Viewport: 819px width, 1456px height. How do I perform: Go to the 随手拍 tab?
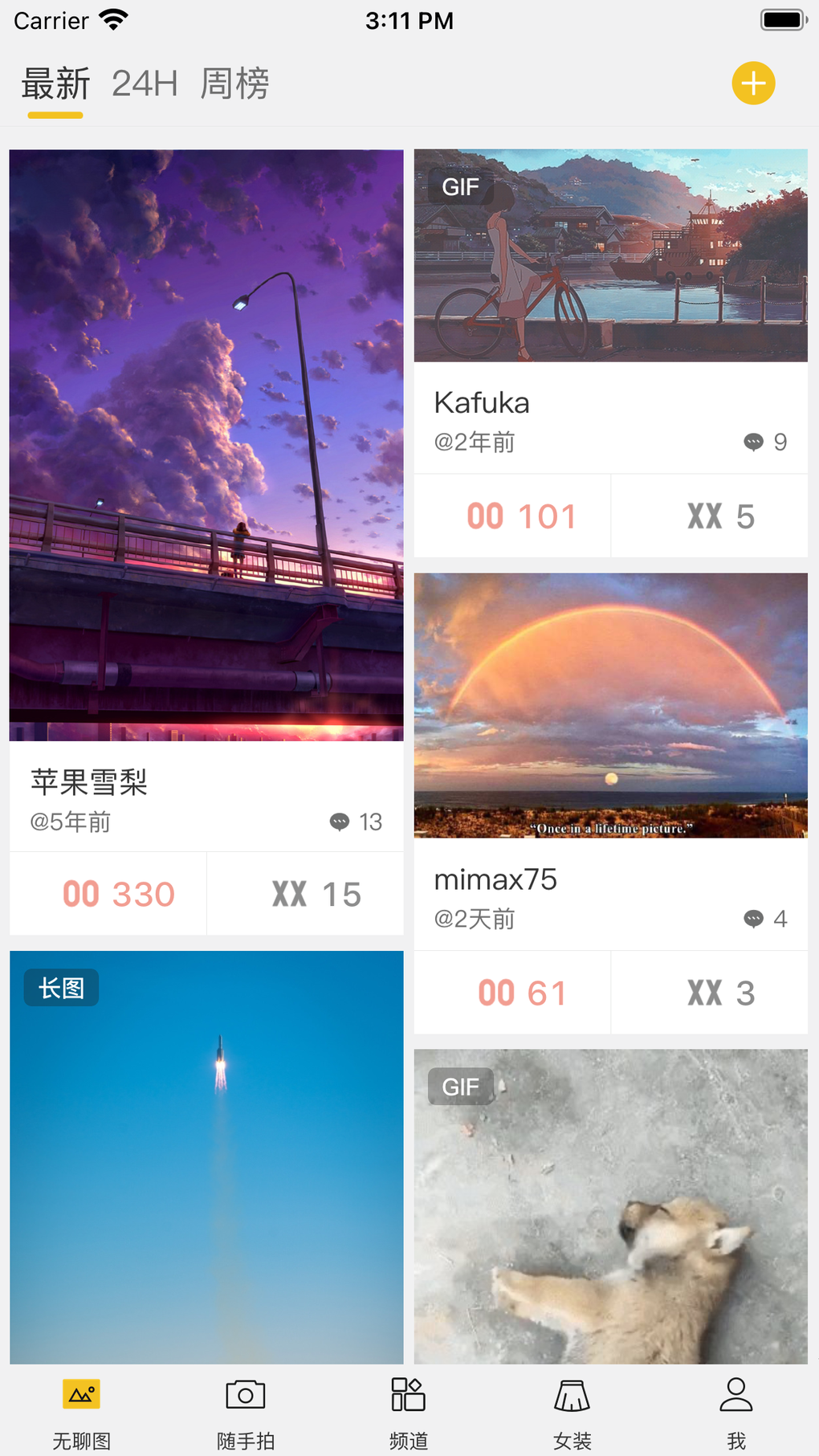pos(246,1412)
